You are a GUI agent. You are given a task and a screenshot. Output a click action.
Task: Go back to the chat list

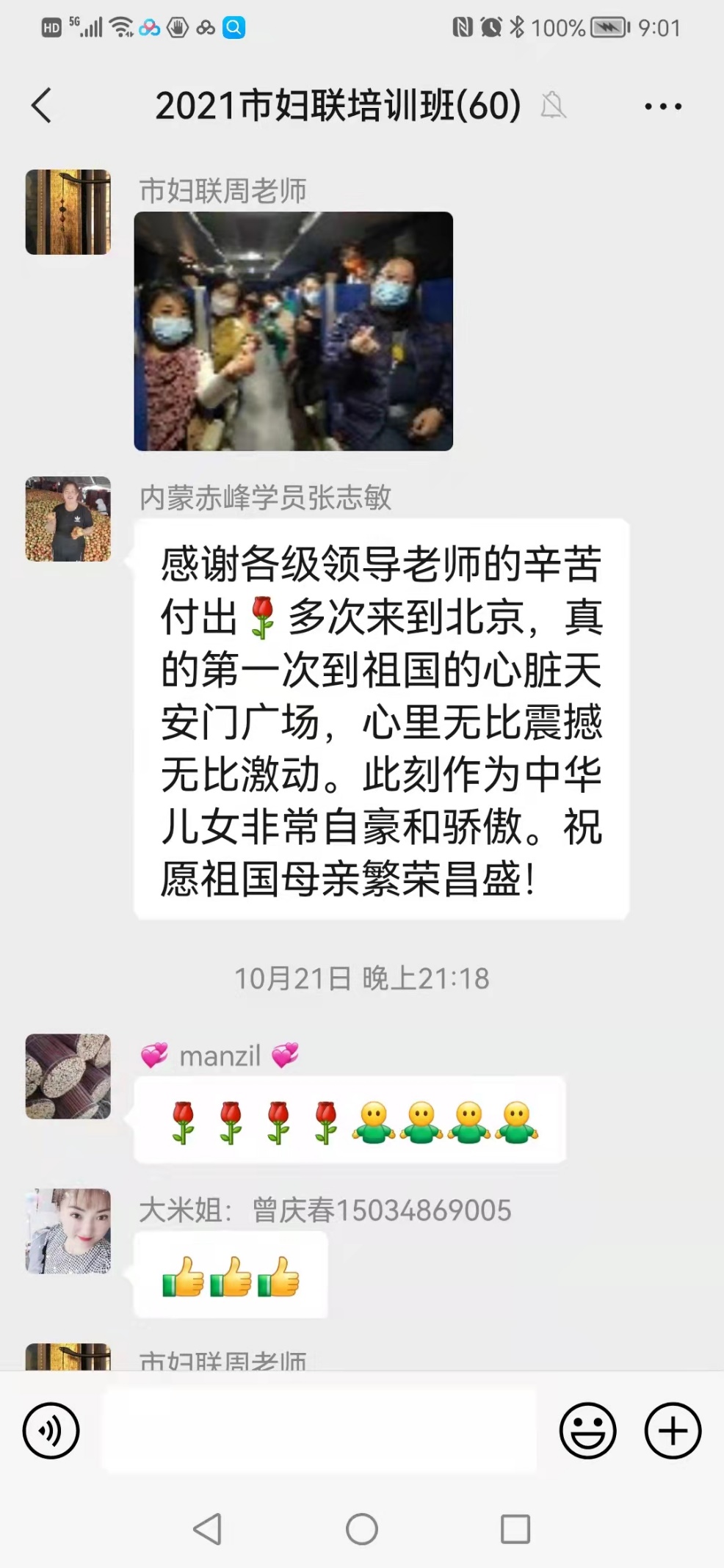tap(42, 106)
